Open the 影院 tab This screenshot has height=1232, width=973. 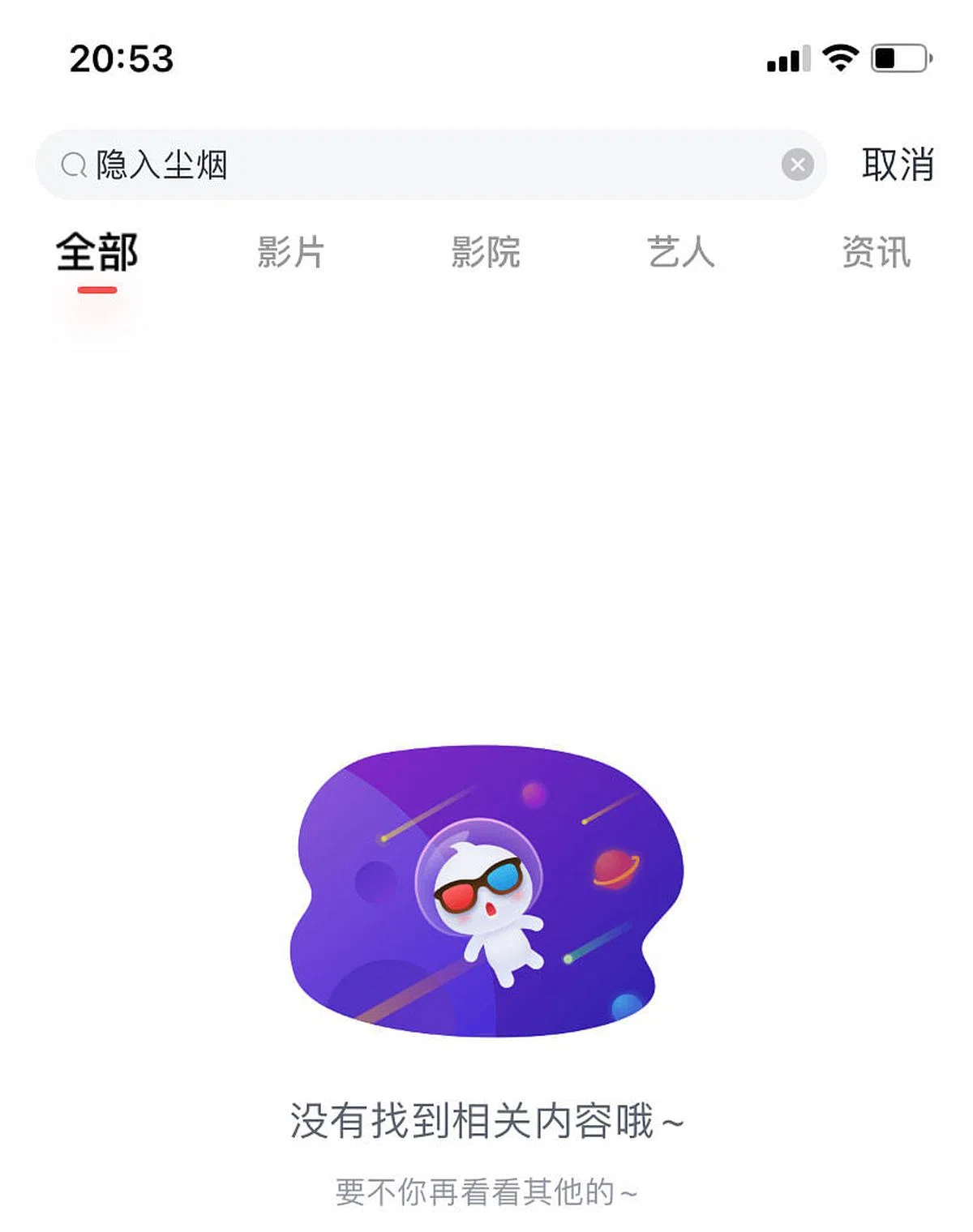[486, 252]
